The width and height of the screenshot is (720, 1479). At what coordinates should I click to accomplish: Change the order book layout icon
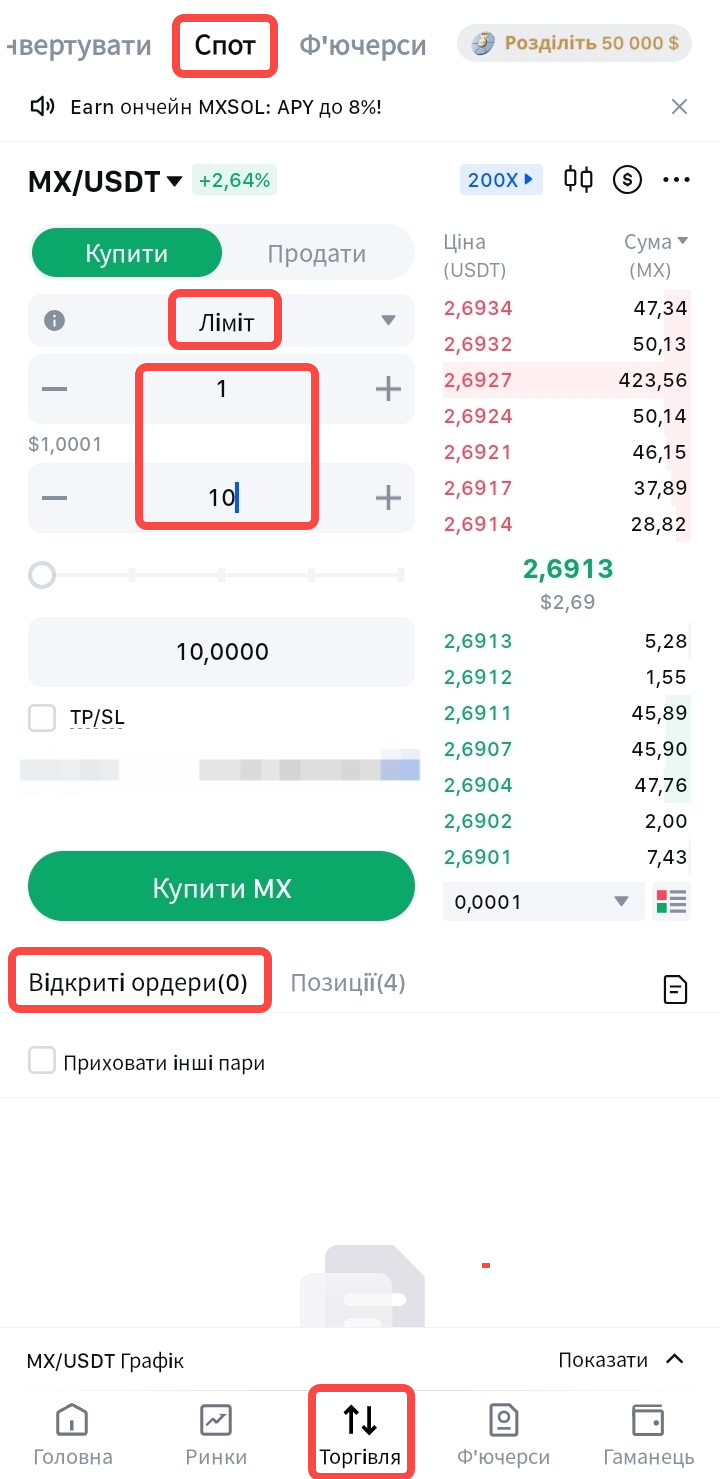click(x=671, y=902)
